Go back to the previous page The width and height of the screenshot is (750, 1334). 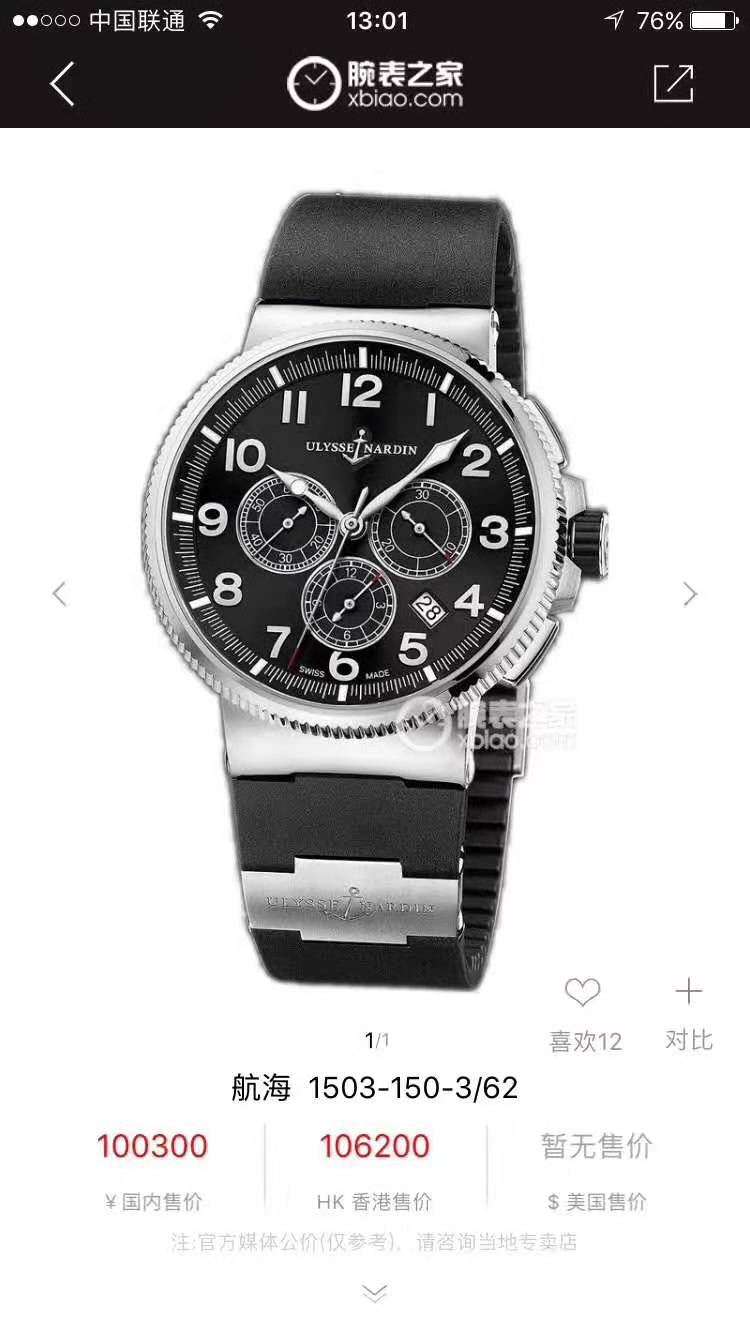(62, 84)
